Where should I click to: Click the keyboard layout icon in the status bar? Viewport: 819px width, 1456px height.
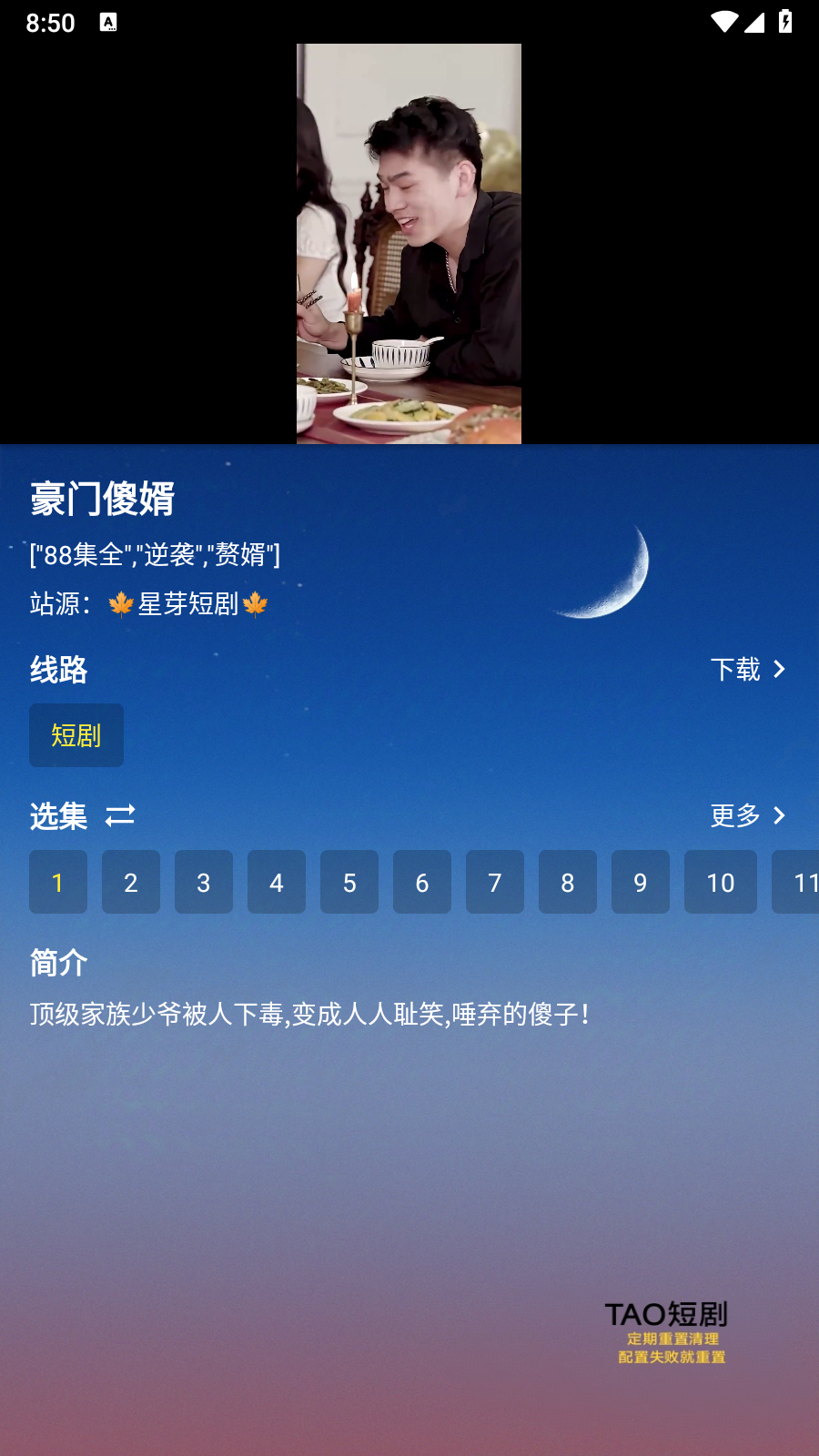pos(110,22)
